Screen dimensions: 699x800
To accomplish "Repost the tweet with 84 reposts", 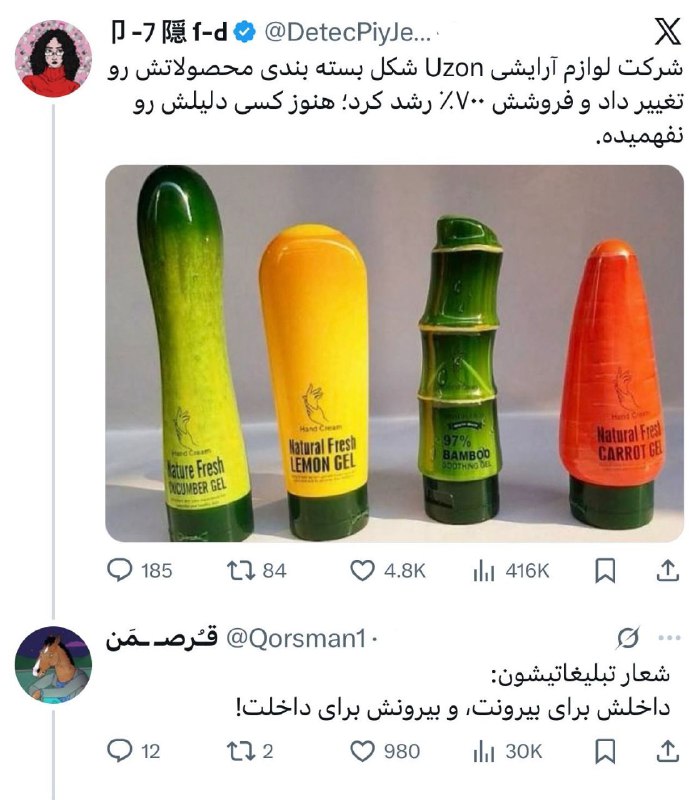I will click(241, 570).
